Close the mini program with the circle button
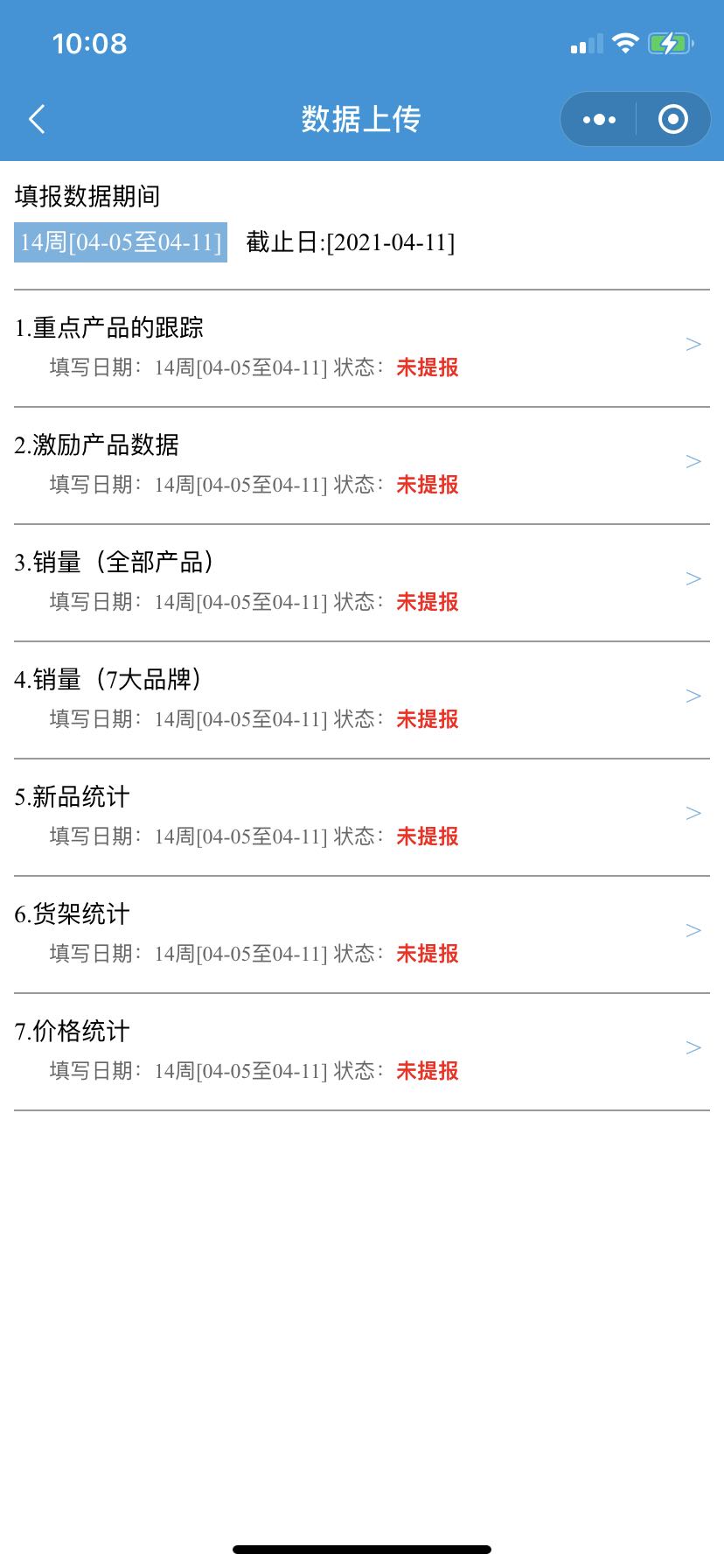 [x=672, y=119]
